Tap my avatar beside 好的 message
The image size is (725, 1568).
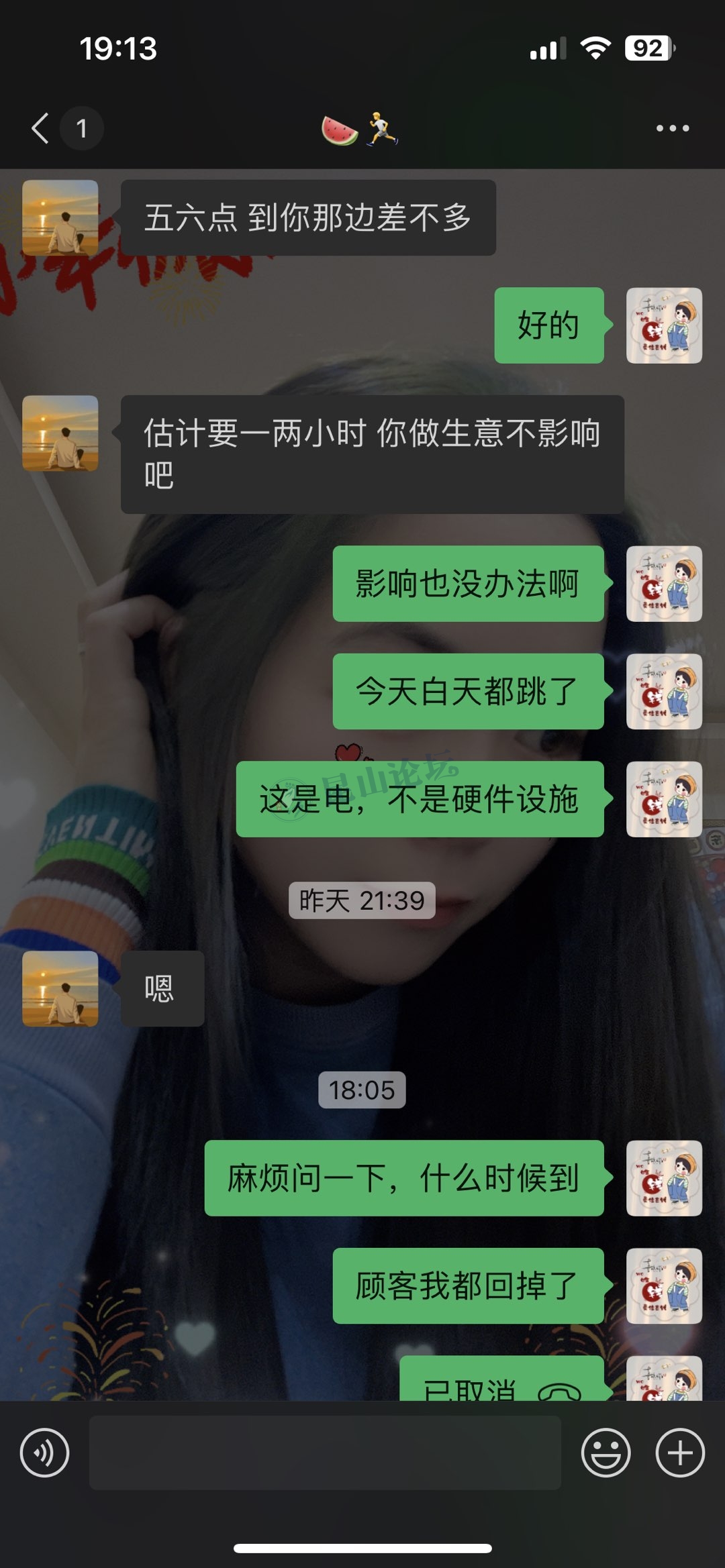click(664, 325)
